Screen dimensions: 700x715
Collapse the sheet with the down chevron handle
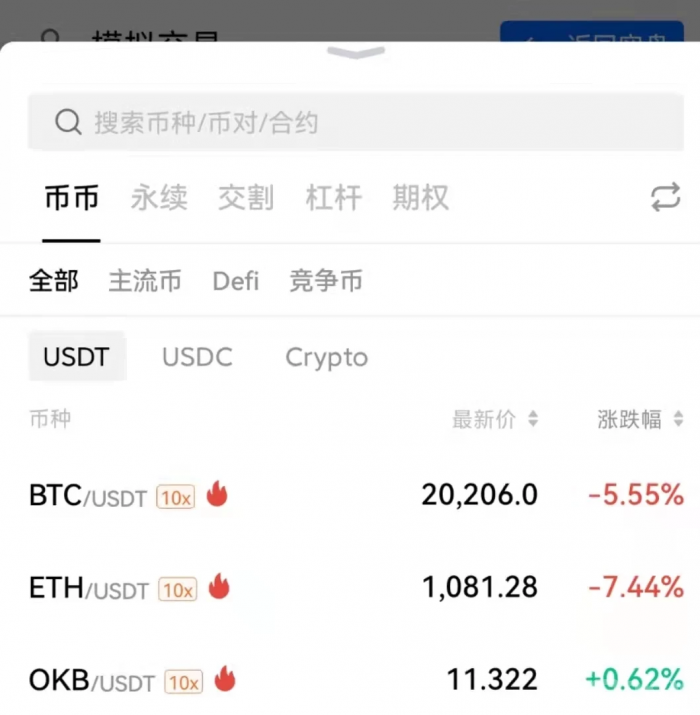pyautogui.click(x=355, y=53)
